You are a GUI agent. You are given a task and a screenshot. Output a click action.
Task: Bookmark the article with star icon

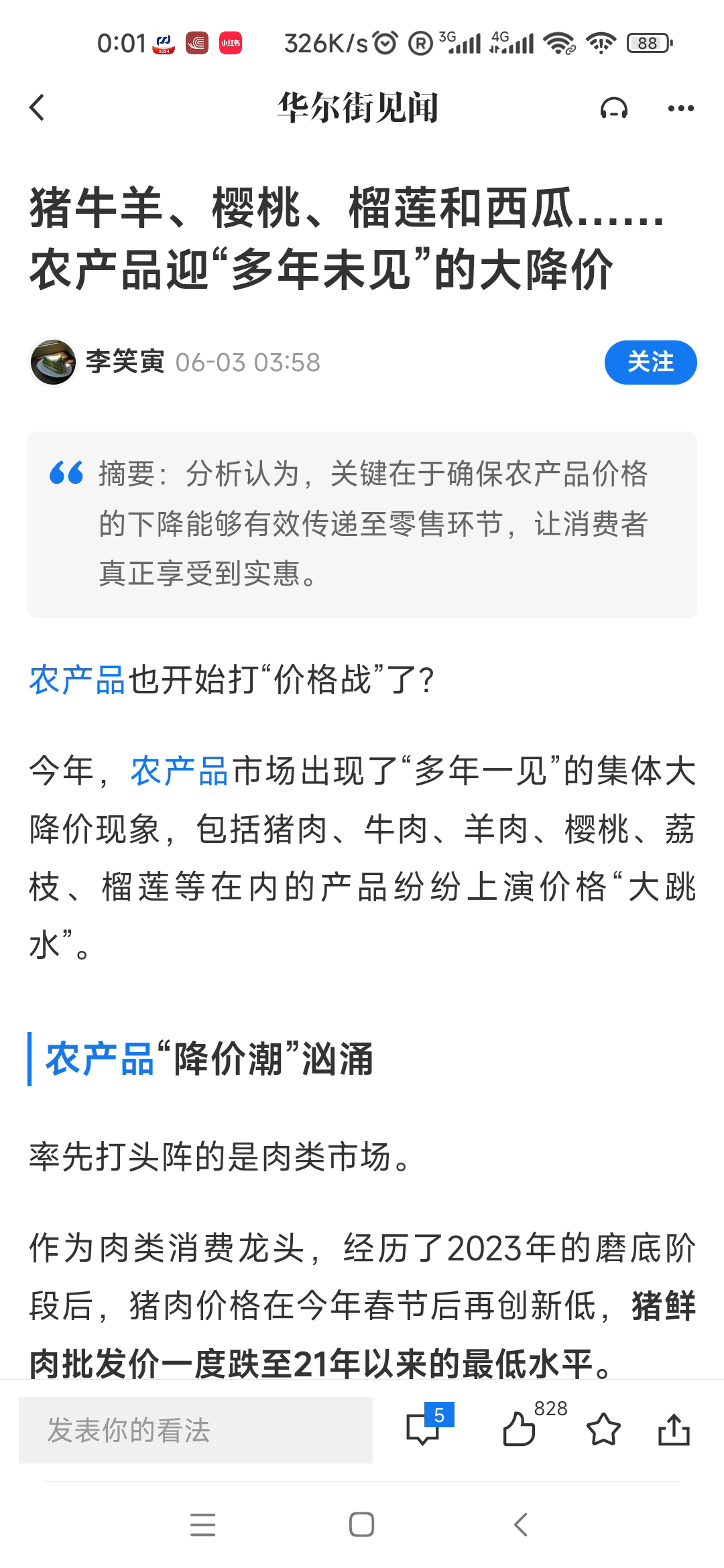coord(603,1430)
